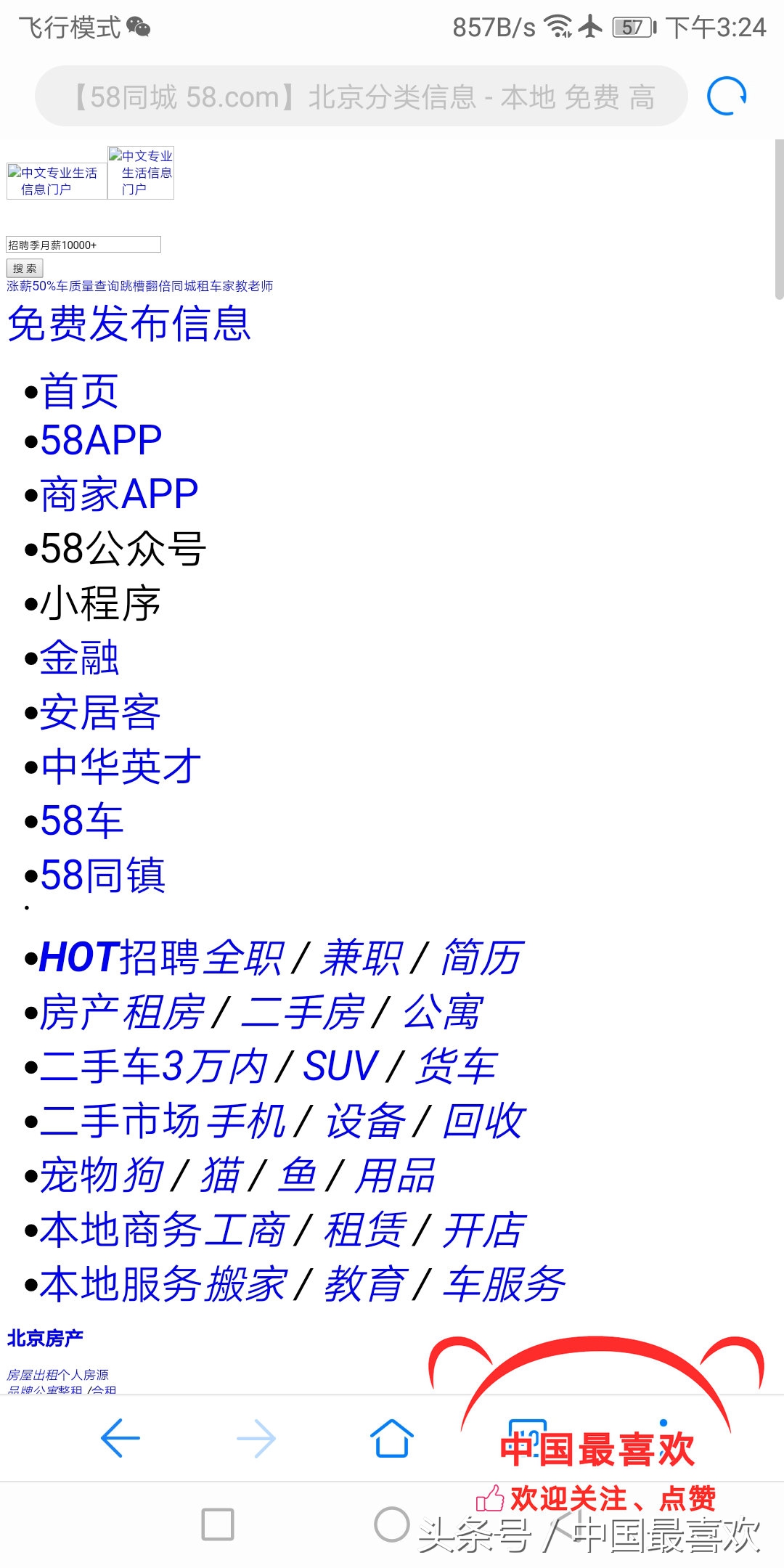
Task: Open the 商家APP link
Action: tap(119, 495)
